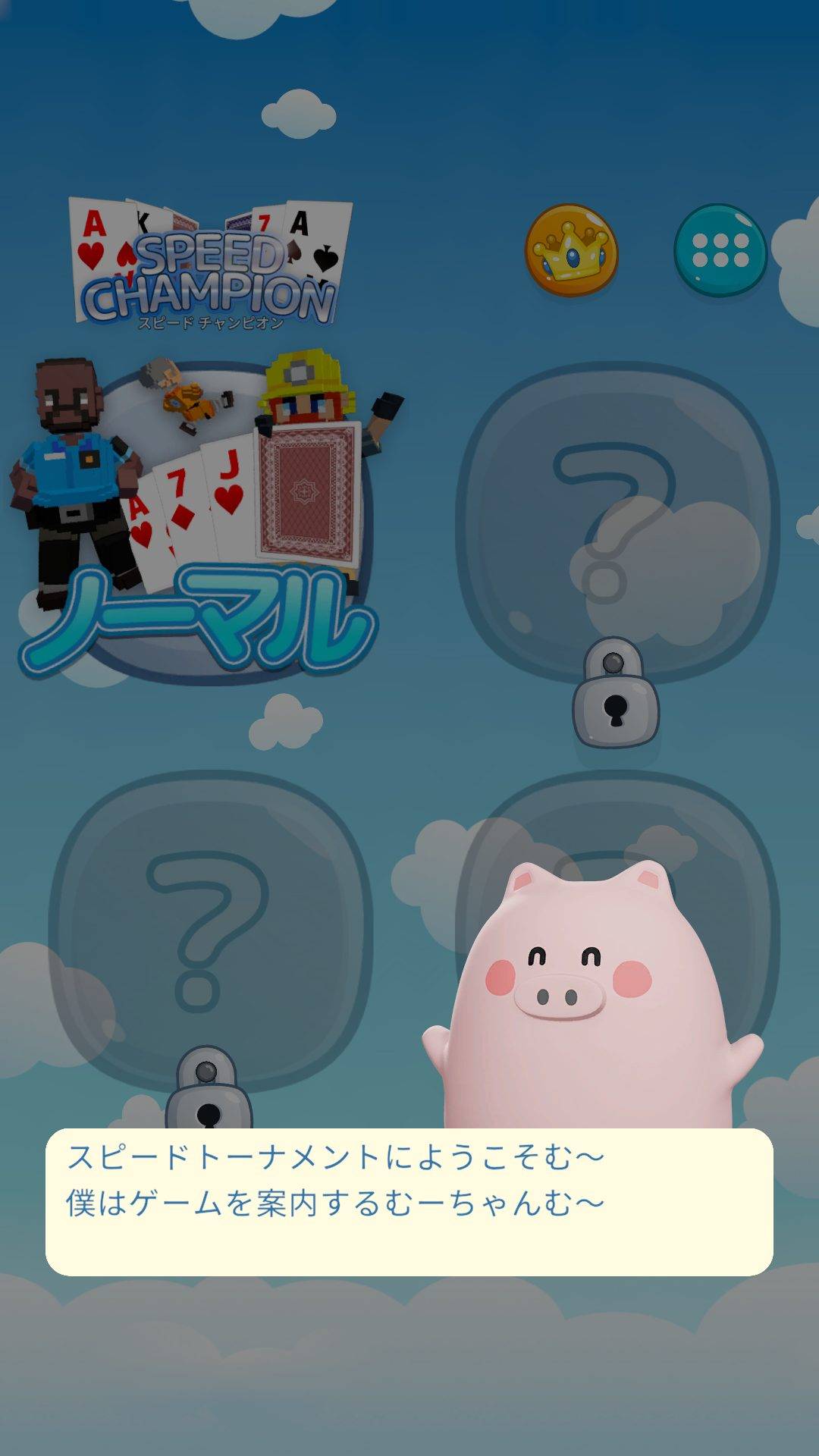Image resolution: width=819 pixels, height=1456 pixels.
Task: Advance the むーちゃん dialogue box
Action: [x=409, y=1202]
